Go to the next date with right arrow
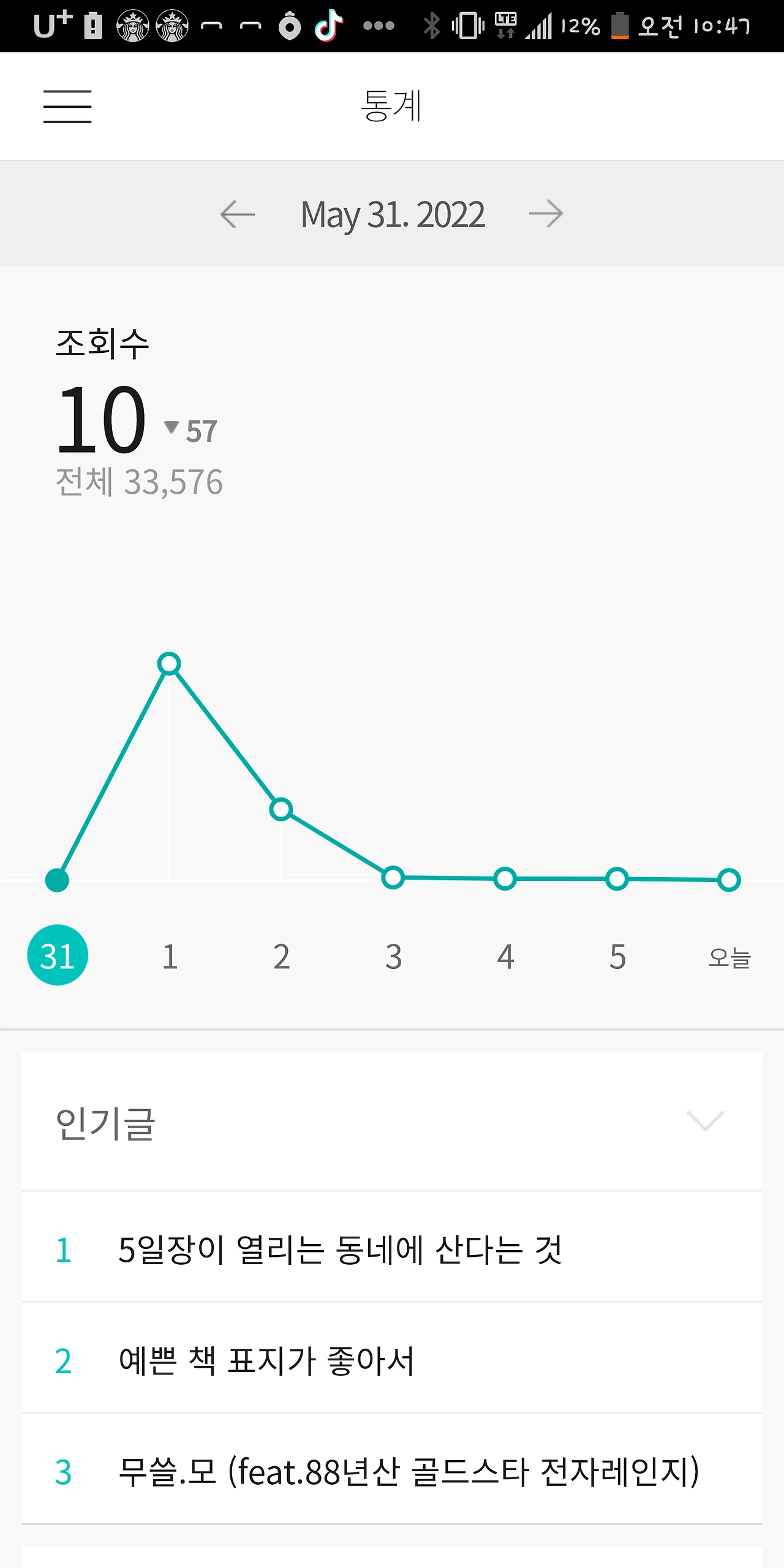 pos(546,214)
